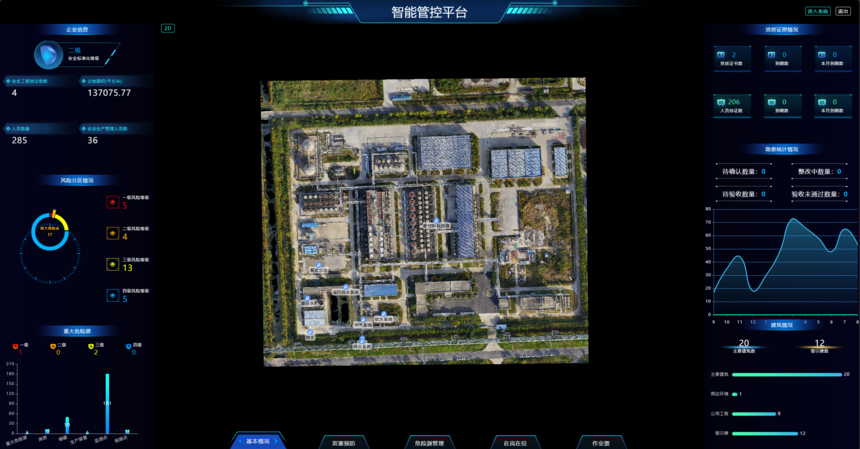
Task: Open the 在岗在位 tab
Action: 515,441
